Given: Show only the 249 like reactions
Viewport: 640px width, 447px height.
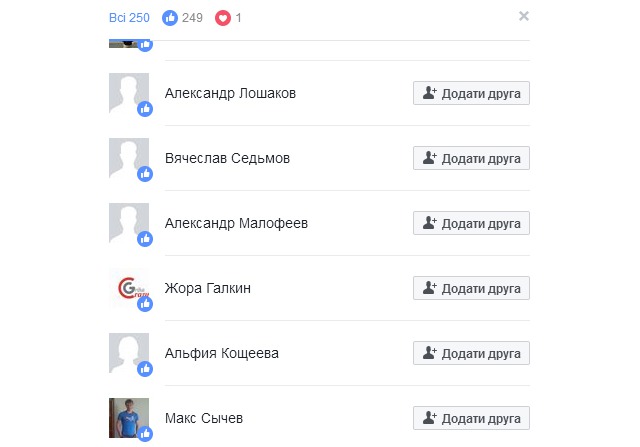Looking at the screenshot, I should [182, 18].
